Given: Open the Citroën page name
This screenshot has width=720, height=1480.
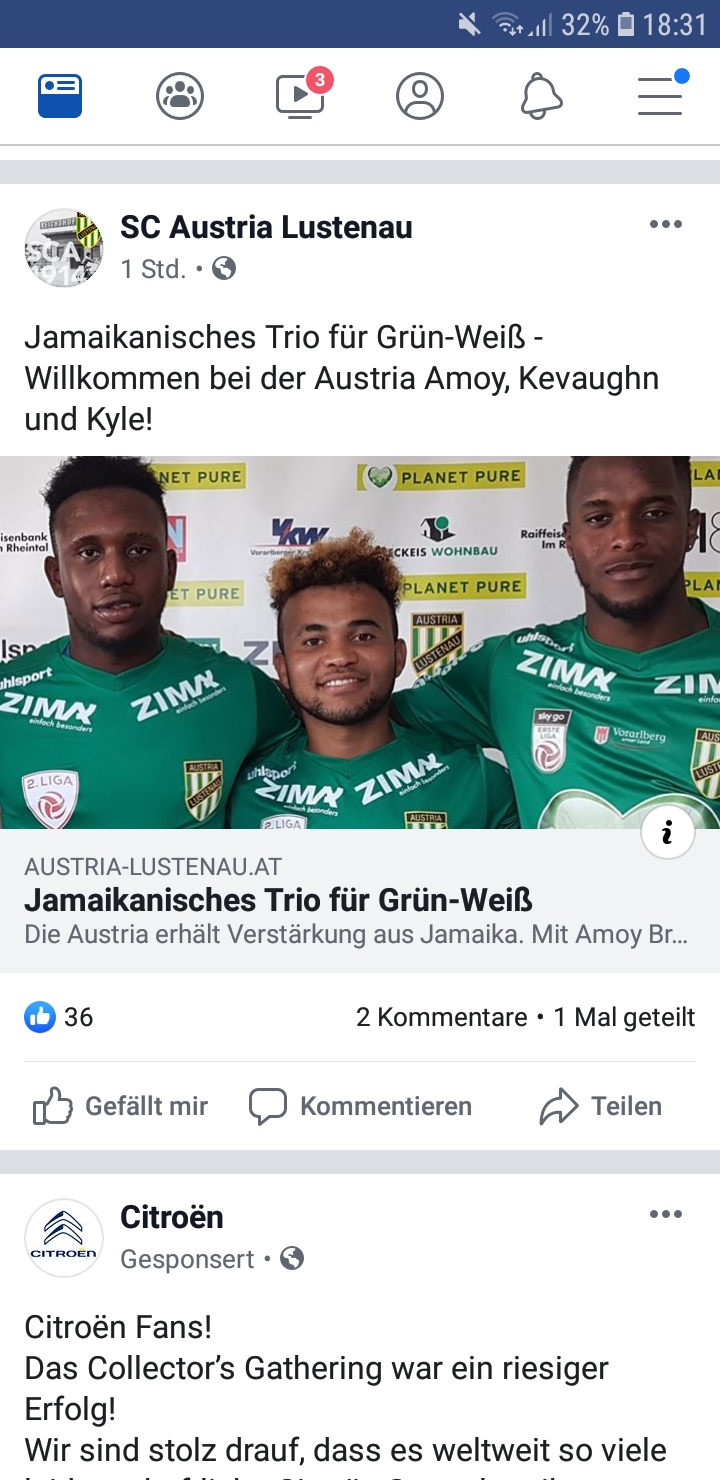Looking at the screenshot, I should (x=172, y=1217).
